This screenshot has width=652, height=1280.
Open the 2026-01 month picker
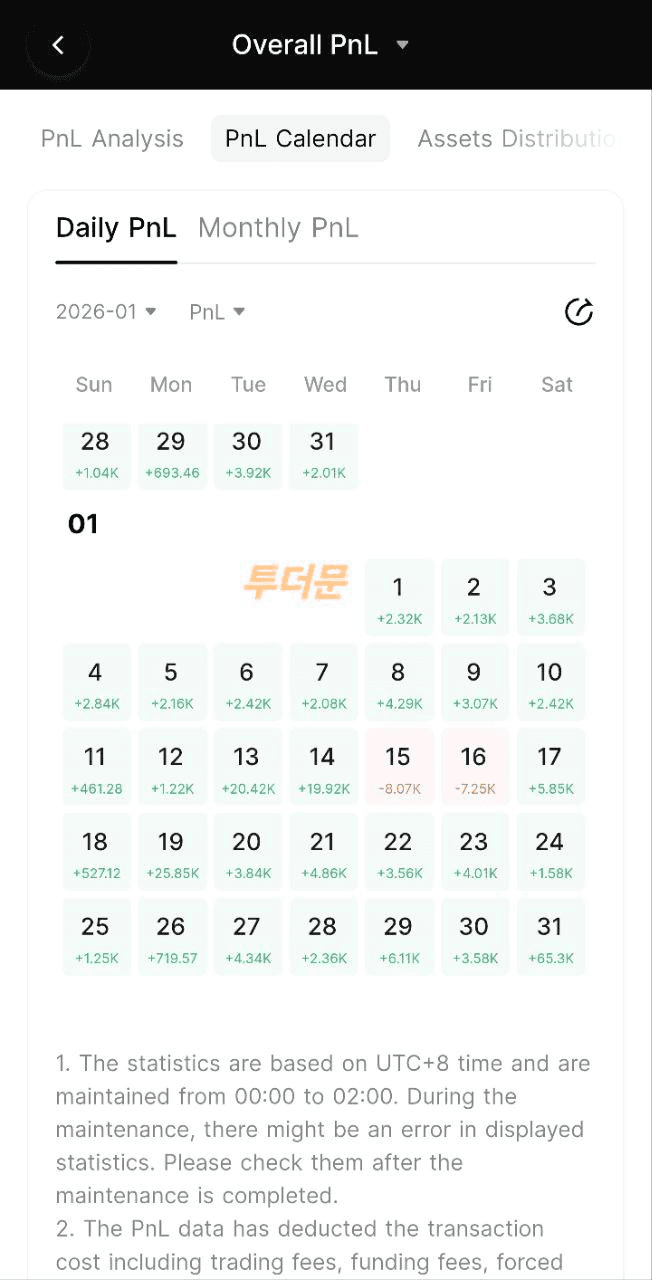click(x=106, y=312)
